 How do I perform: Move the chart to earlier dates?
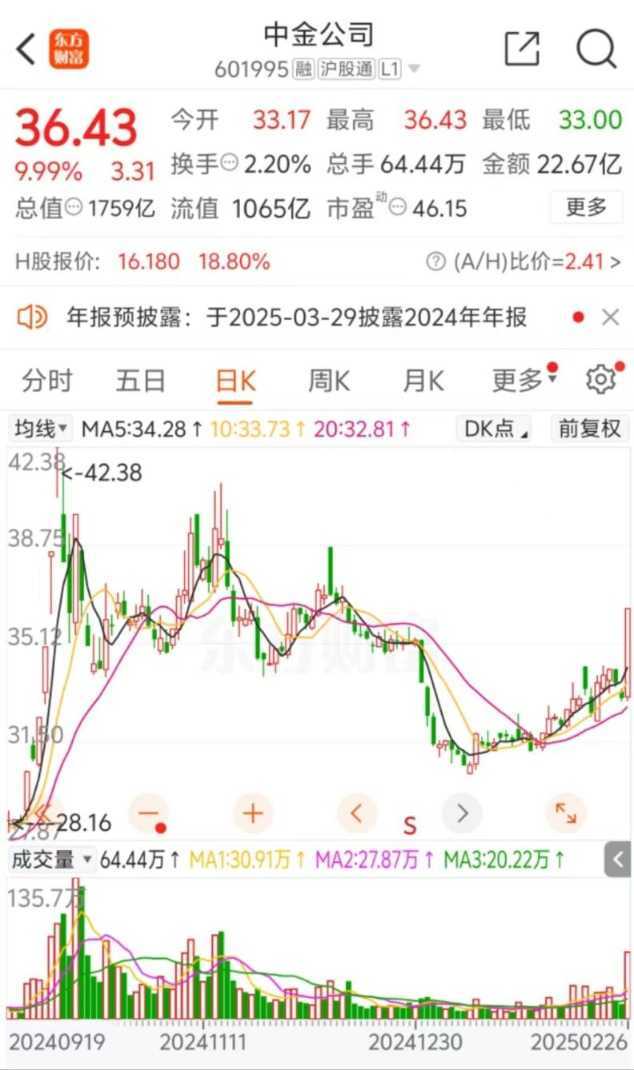357,813
